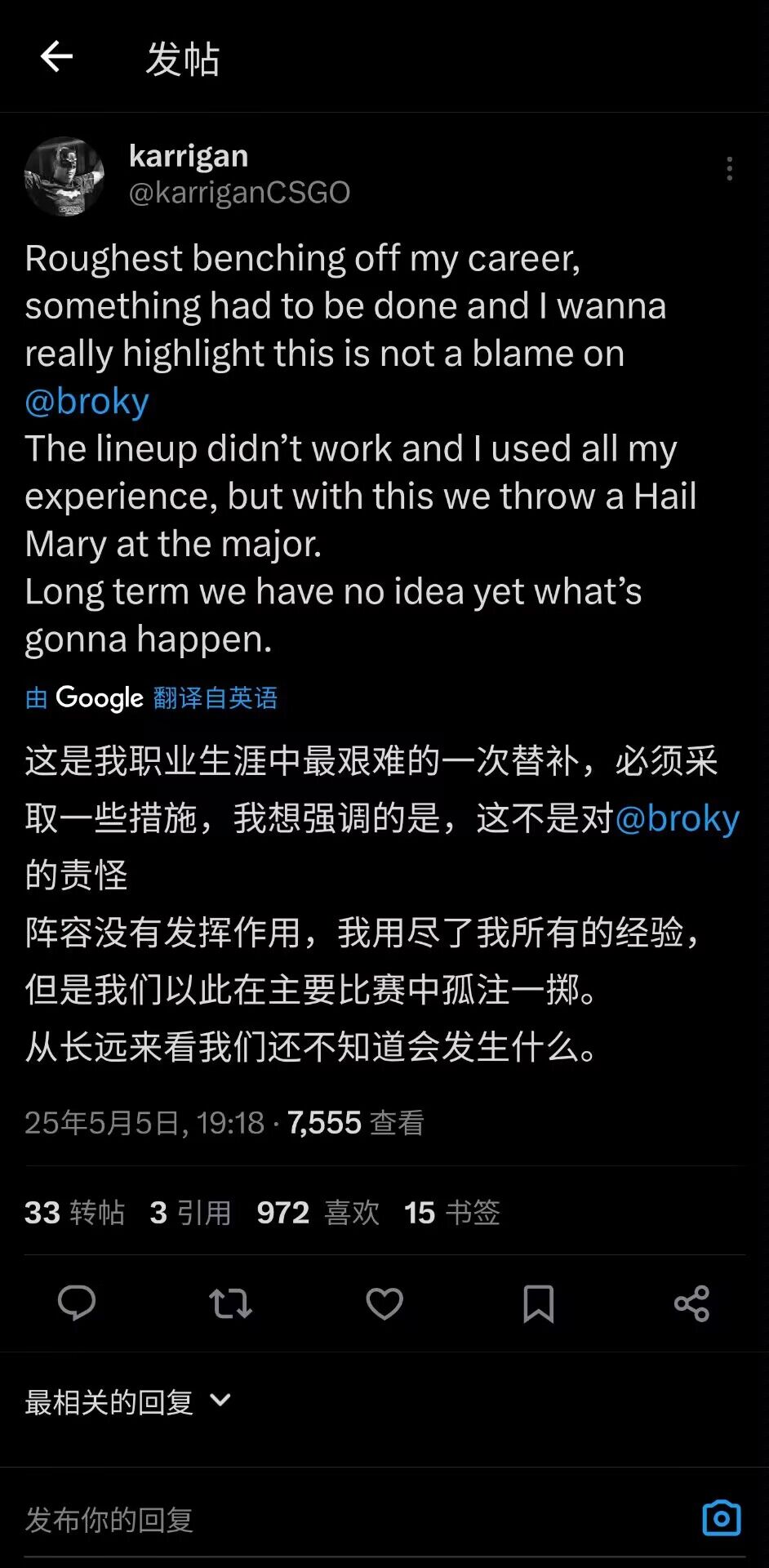Go back using the top-left arrow
Viewport: 769px width, 1568px height.
(56, 56)
